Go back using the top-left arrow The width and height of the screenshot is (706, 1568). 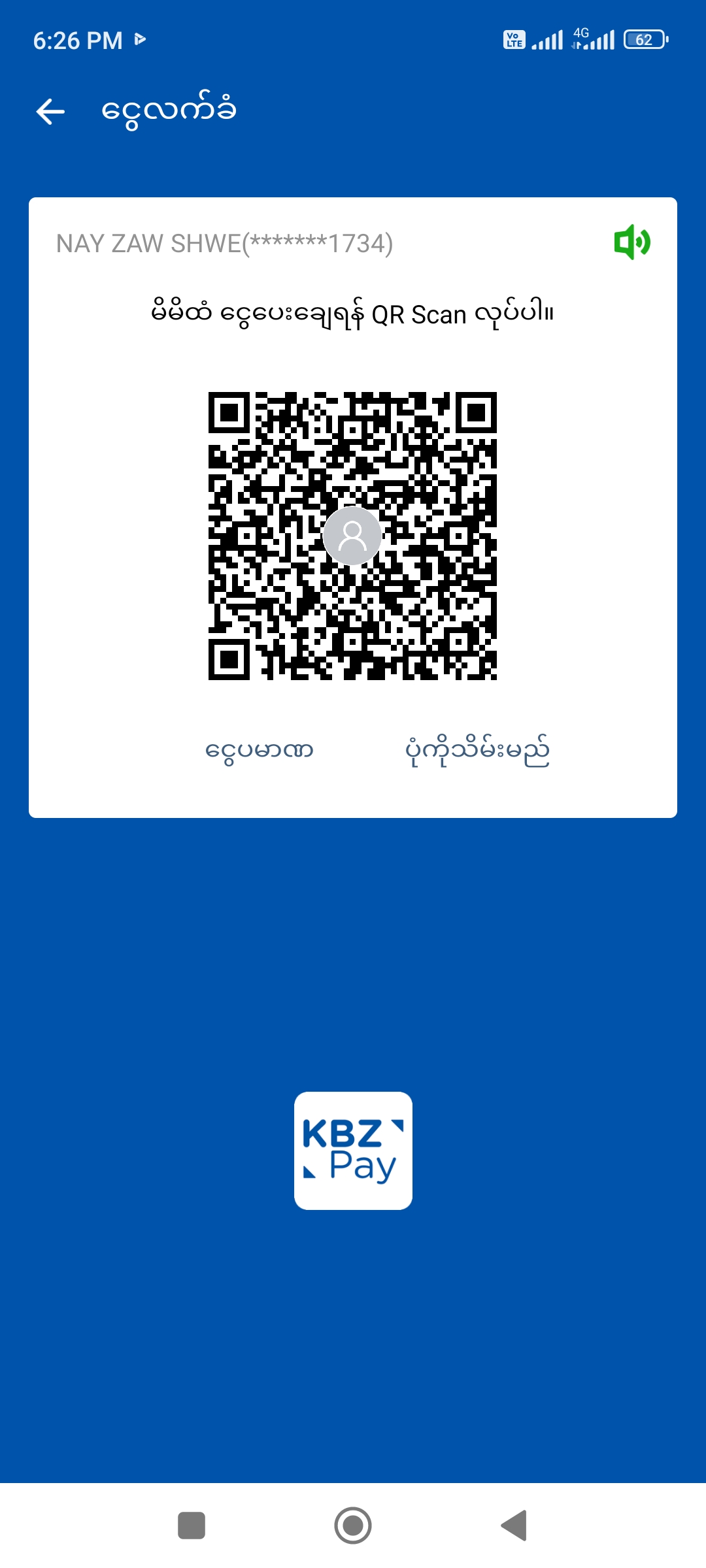tap(50, 112)
